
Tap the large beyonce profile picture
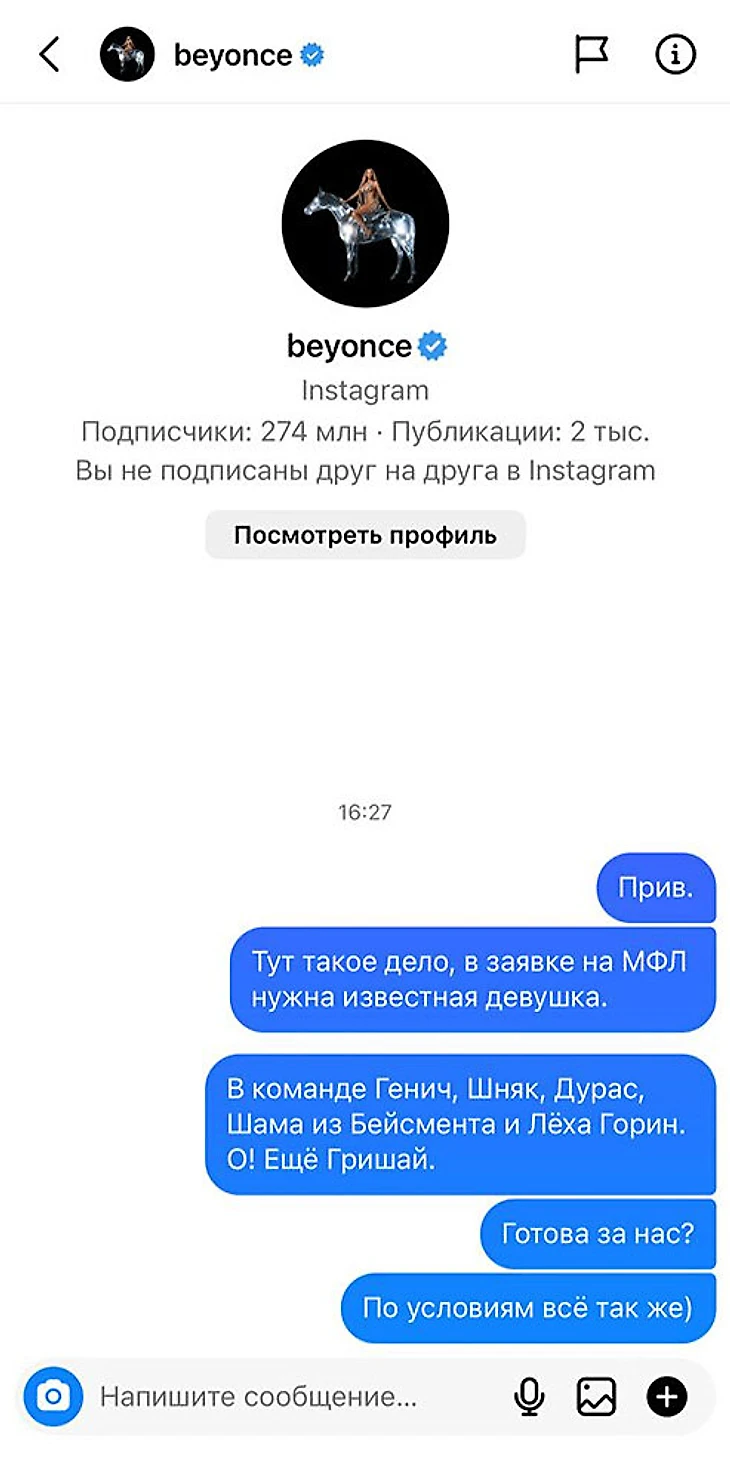click(x=365, y=224)
